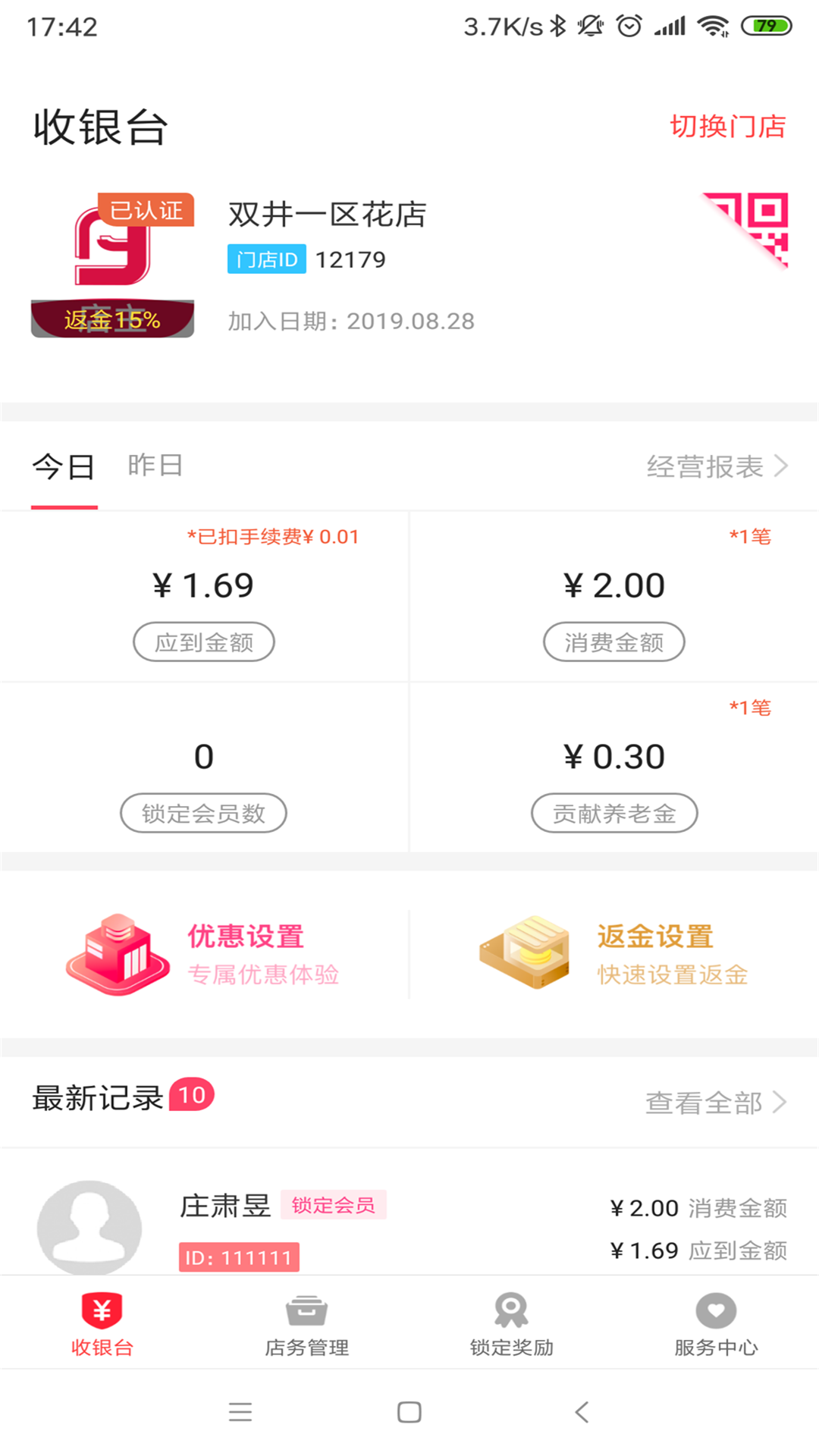This screenshot has width=819, height=1456.
Task: Open 返金设置 cashback settings
Action: tap(614, 955)
